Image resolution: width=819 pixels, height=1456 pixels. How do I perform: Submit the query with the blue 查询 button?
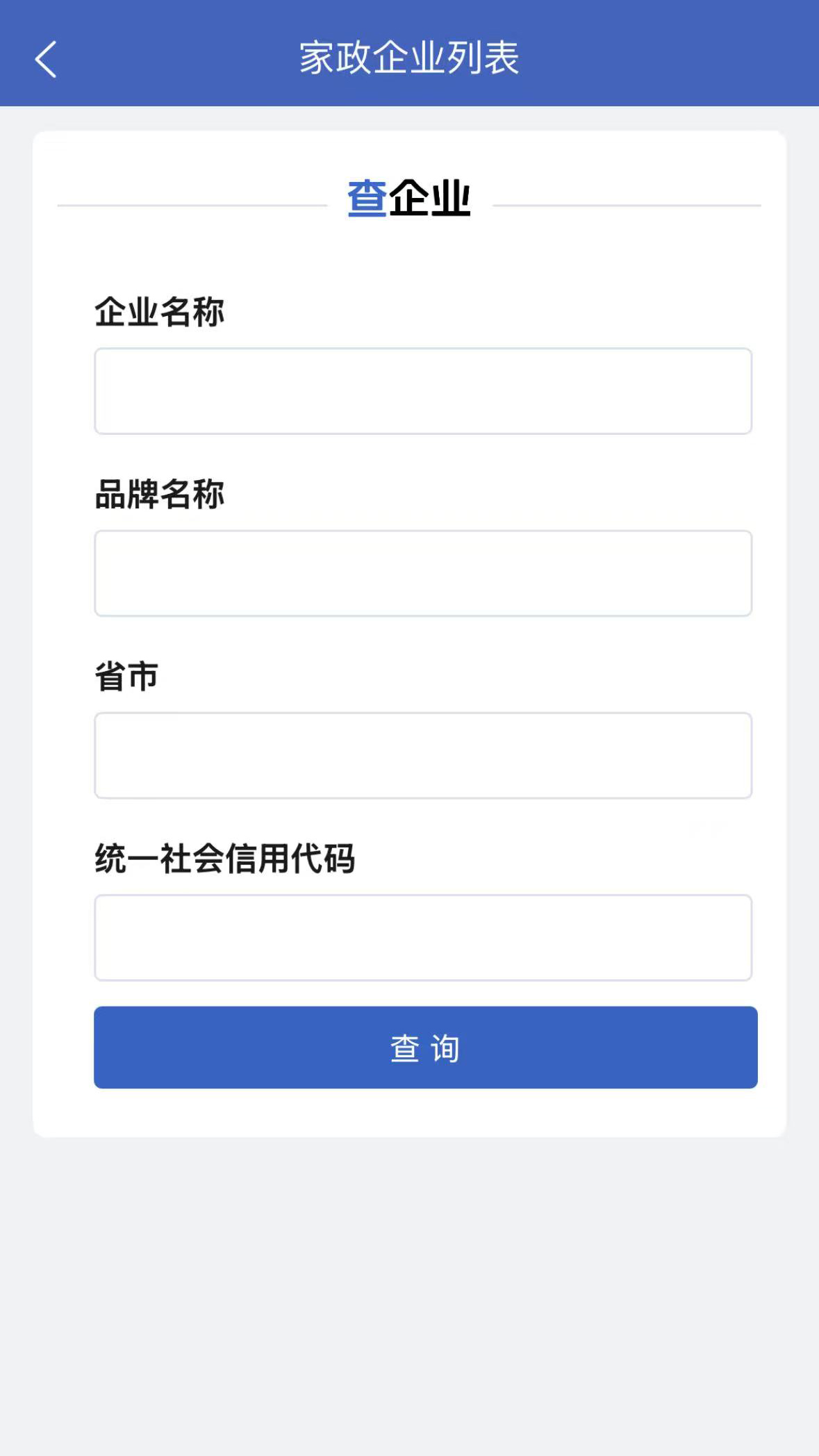[425, 1048]
